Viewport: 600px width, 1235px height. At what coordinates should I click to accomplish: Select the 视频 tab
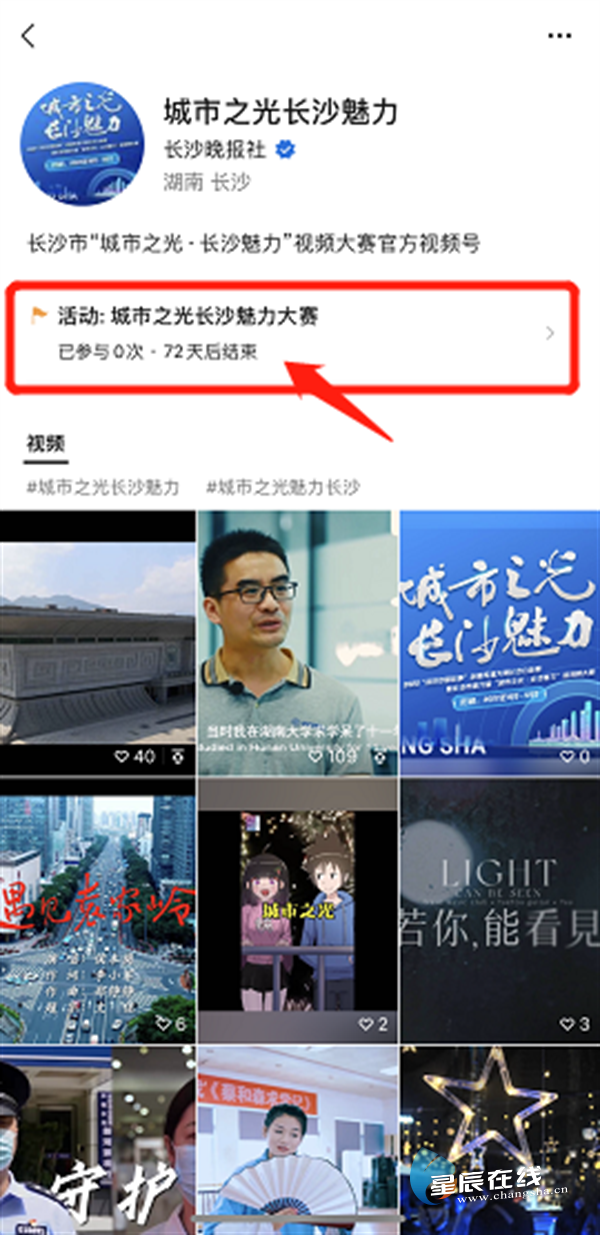click(x=46, y=444)
